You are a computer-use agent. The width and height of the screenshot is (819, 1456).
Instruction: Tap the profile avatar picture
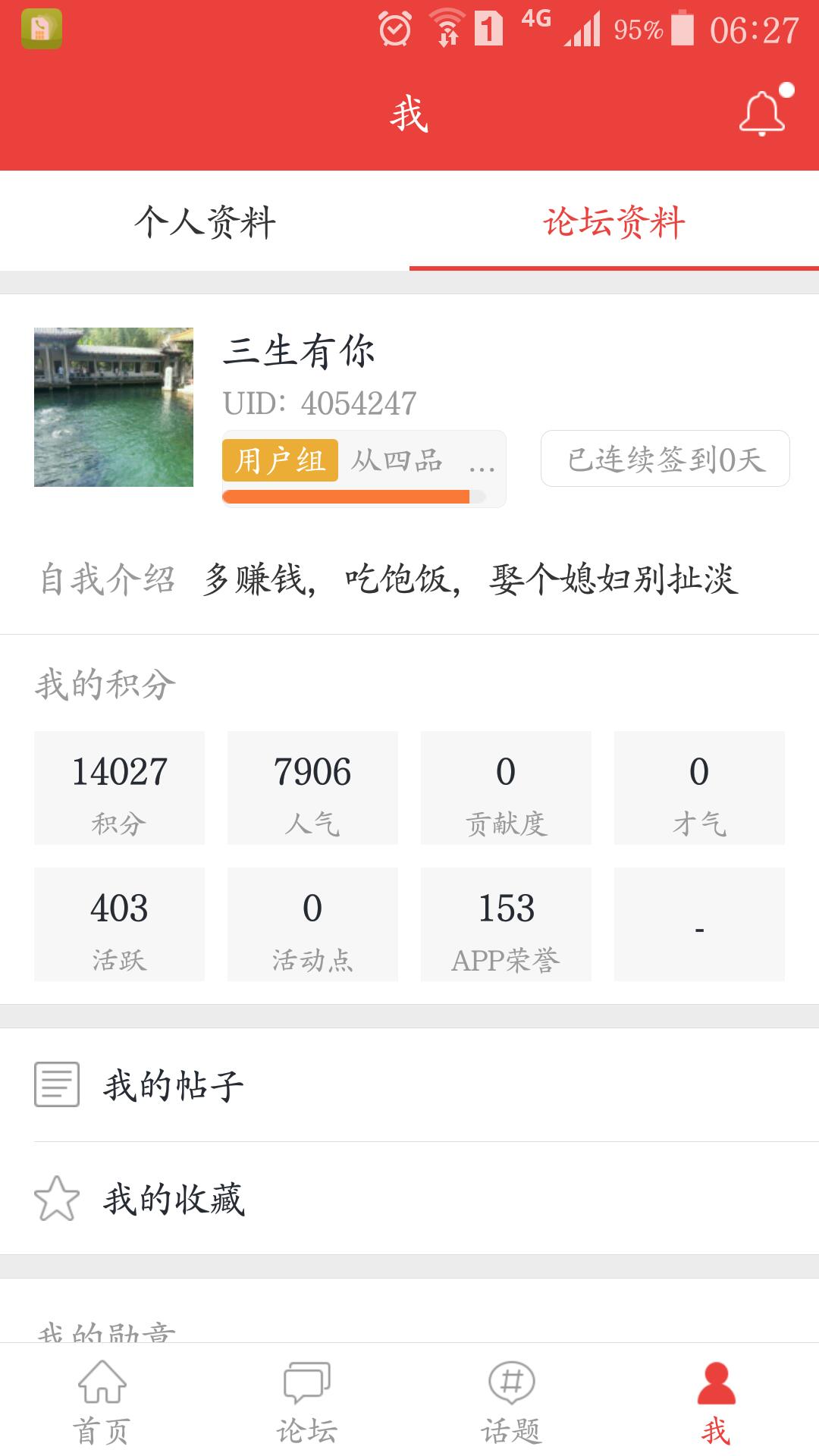(114, 407)
